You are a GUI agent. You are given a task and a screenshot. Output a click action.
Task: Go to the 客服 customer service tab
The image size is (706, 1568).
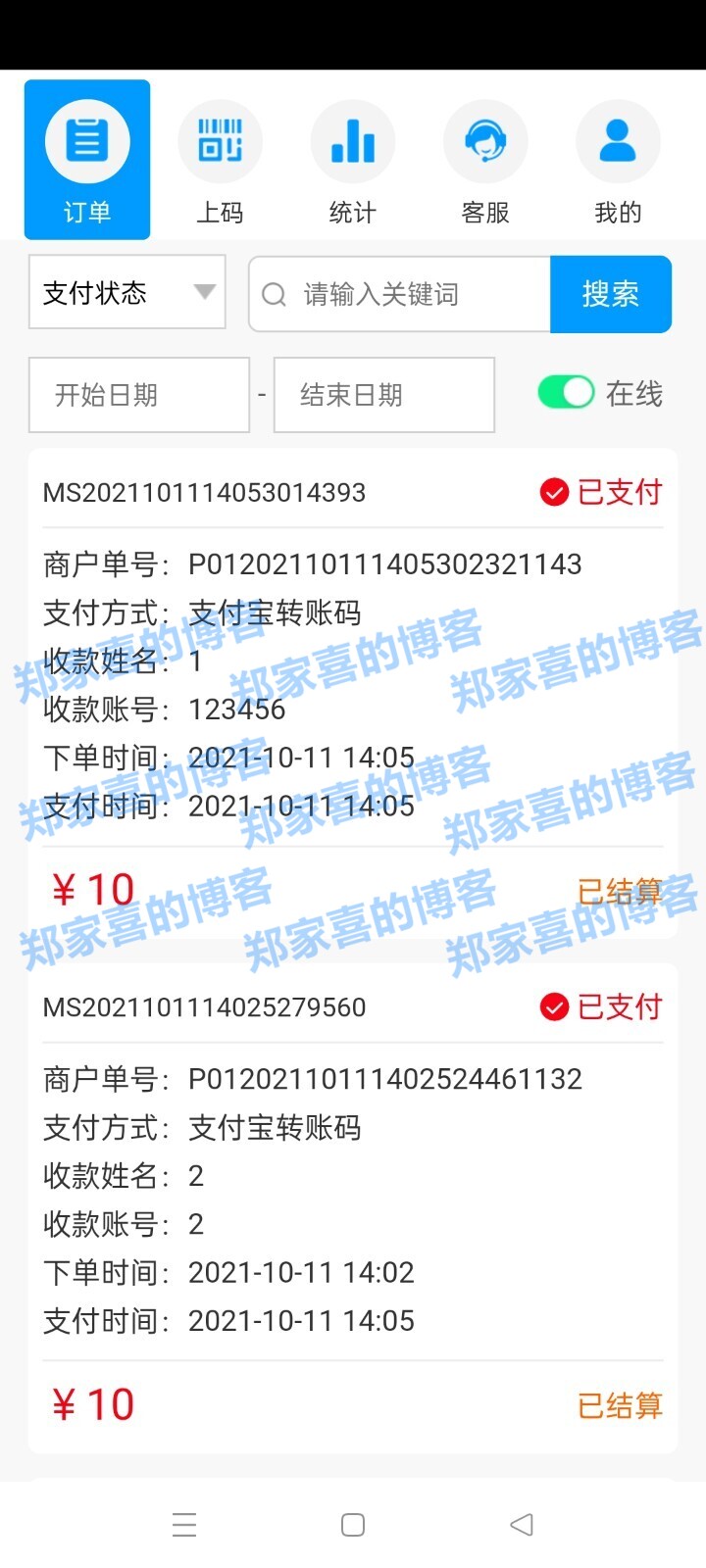(x=485, y=161)
